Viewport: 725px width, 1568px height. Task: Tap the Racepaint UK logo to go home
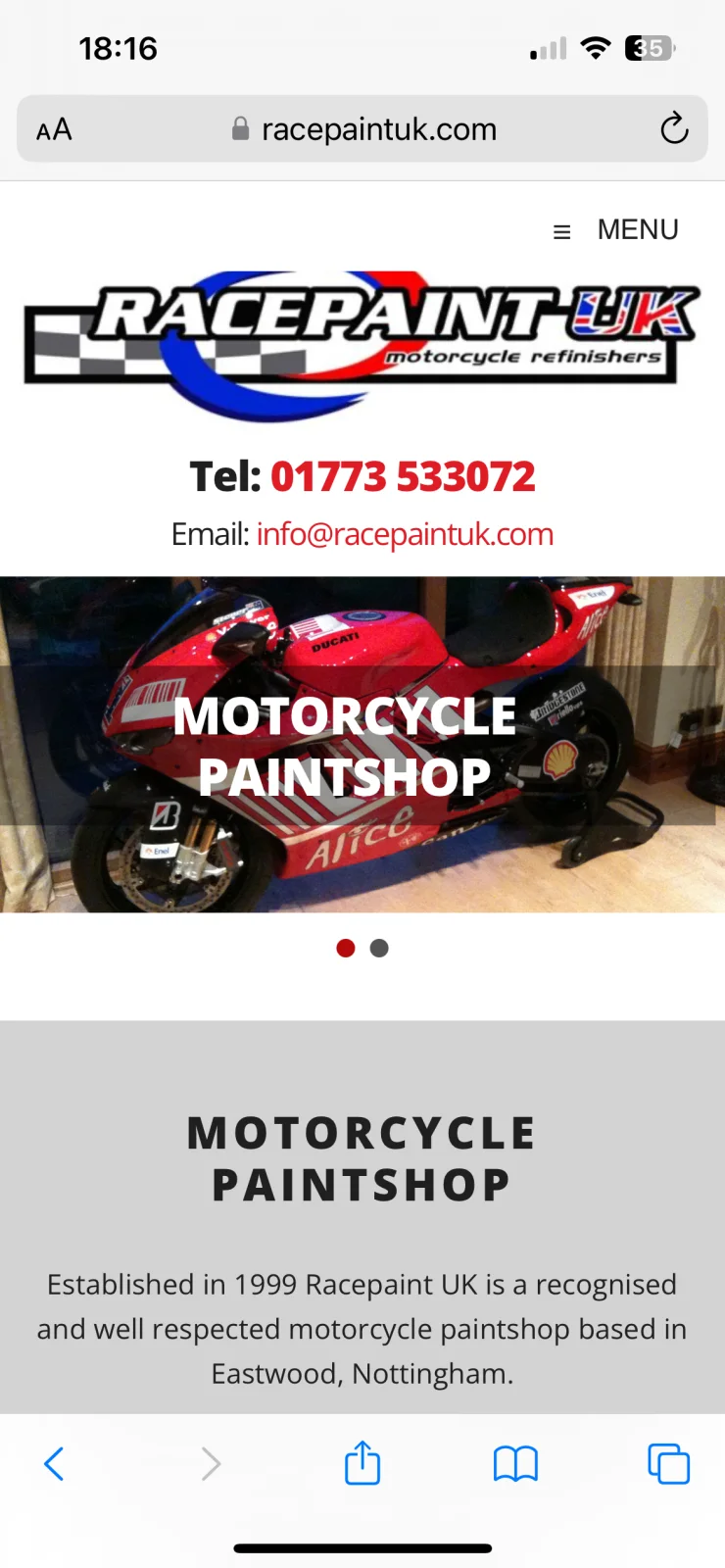362,343
